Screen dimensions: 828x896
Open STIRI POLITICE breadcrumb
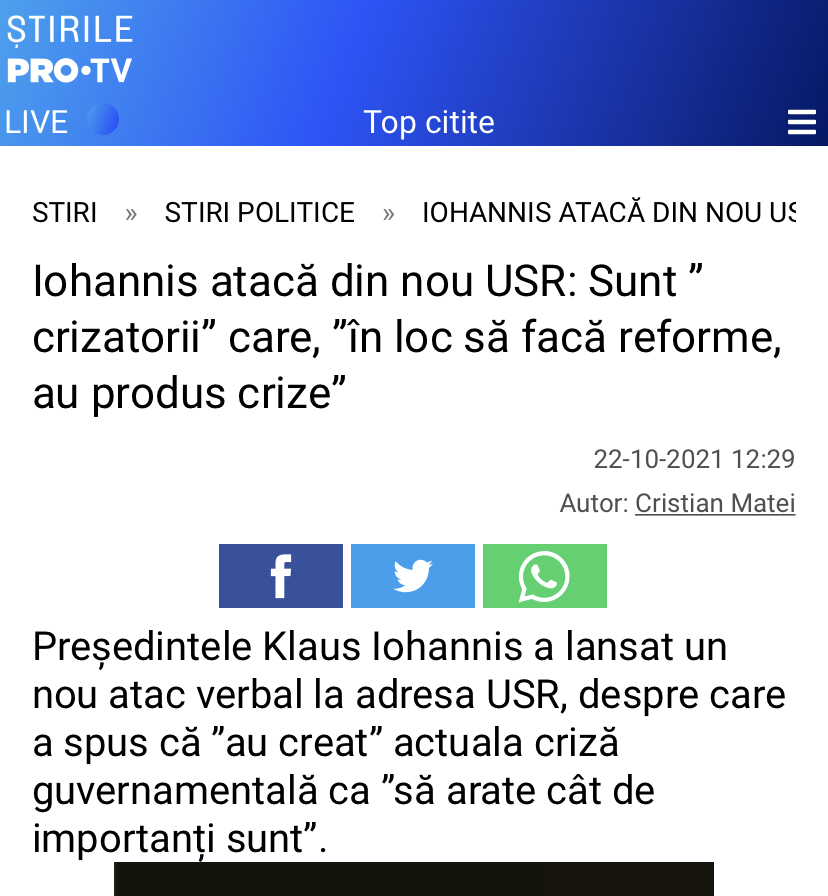pos(259,213)
